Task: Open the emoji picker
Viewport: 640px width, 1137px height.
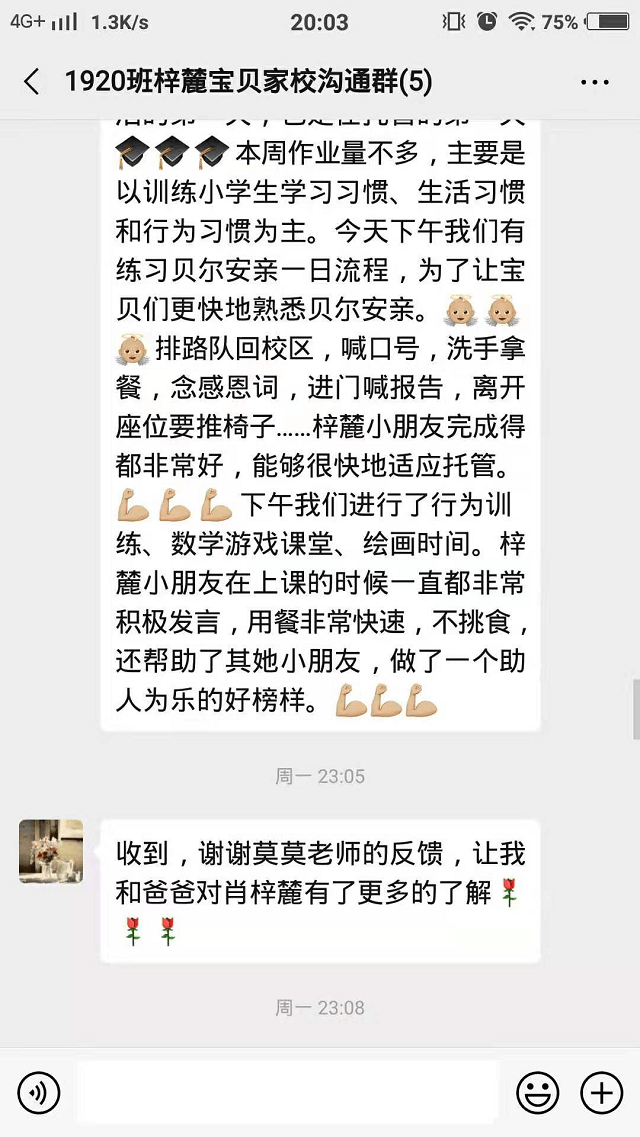Action: (538, 1093)
